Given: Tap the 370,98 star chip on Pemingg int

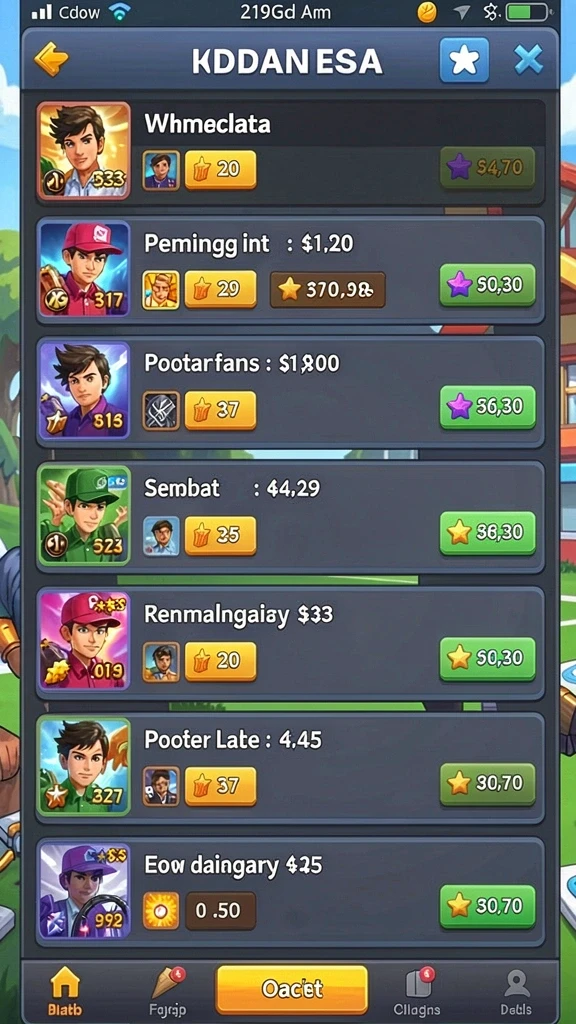Looking at the screenshot, I should tap(328, 290).
